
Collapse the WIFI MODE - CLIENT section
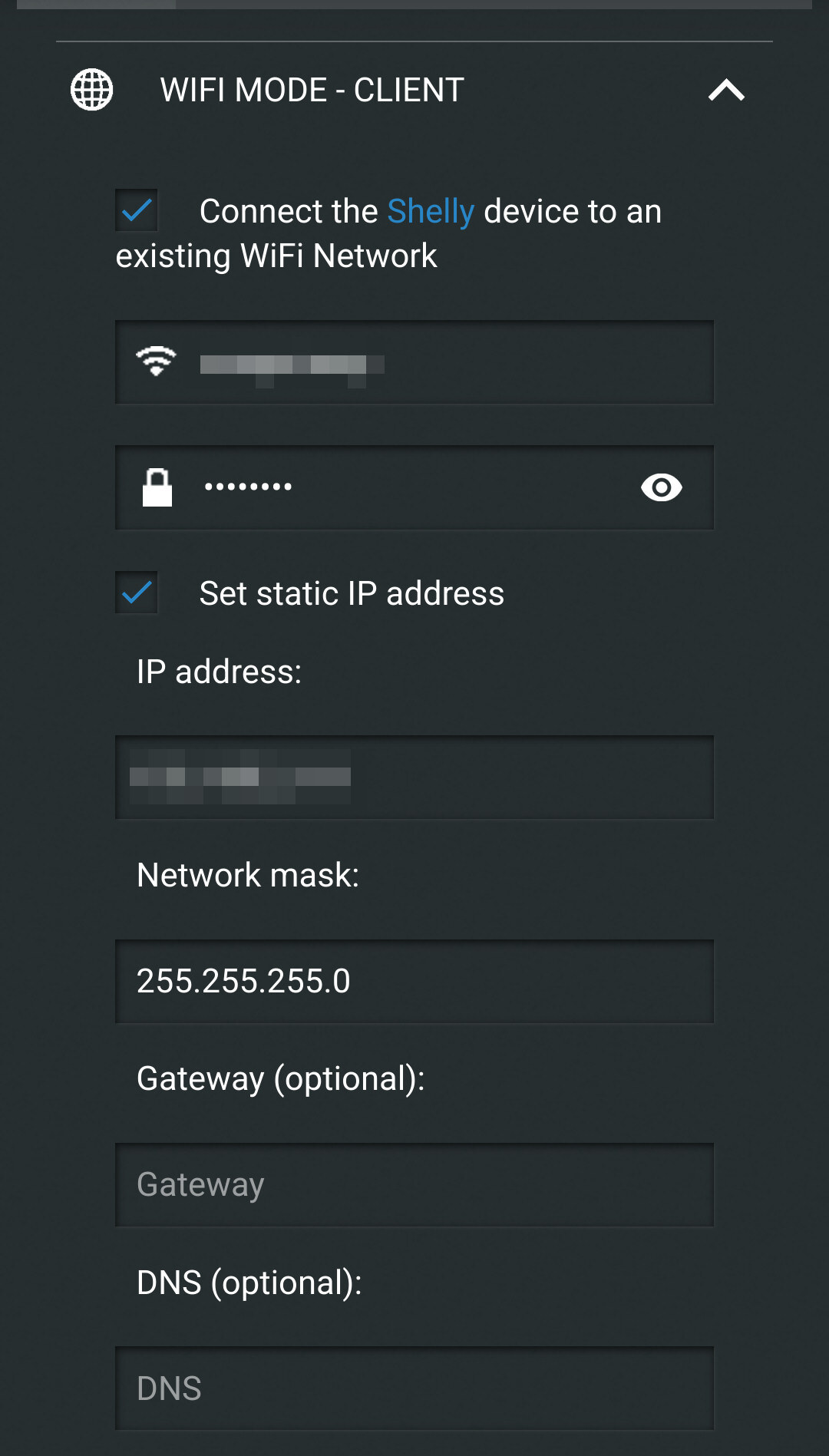pyautogui.click(x=726, y=91)
